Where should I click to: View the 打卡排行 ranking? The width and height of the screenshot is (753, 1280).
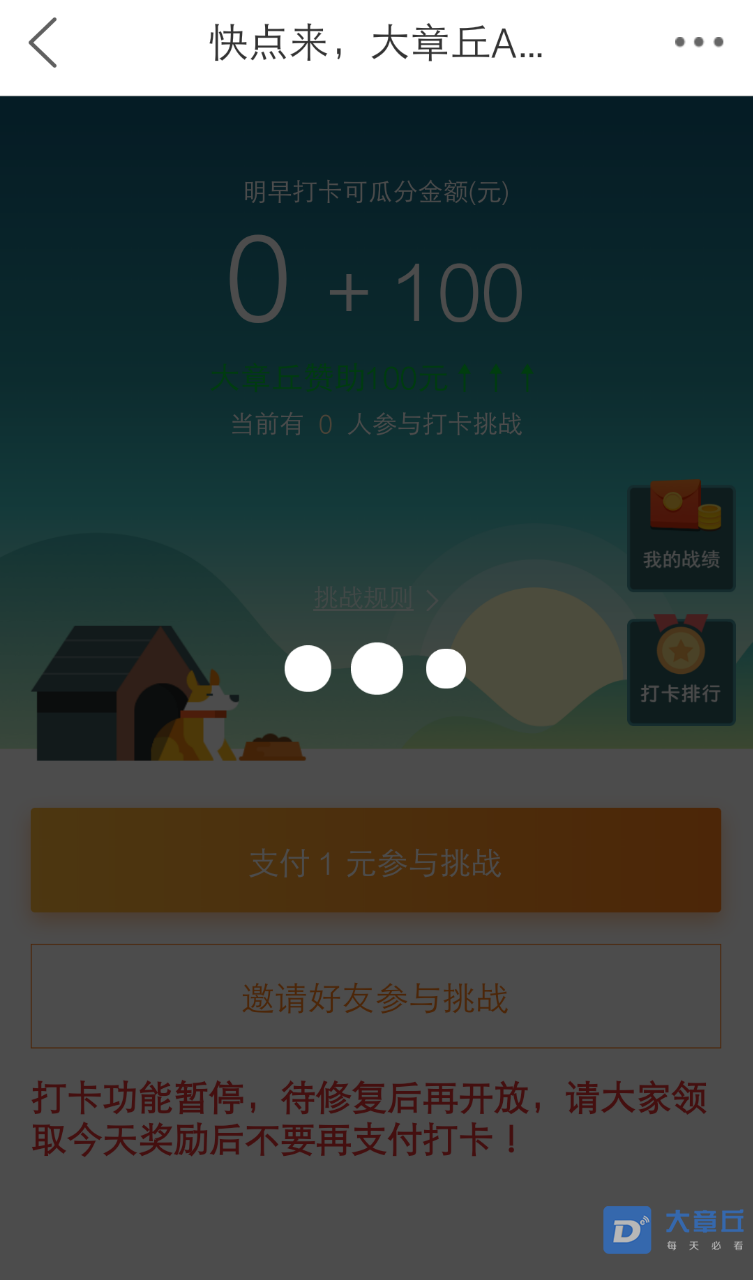680,672
